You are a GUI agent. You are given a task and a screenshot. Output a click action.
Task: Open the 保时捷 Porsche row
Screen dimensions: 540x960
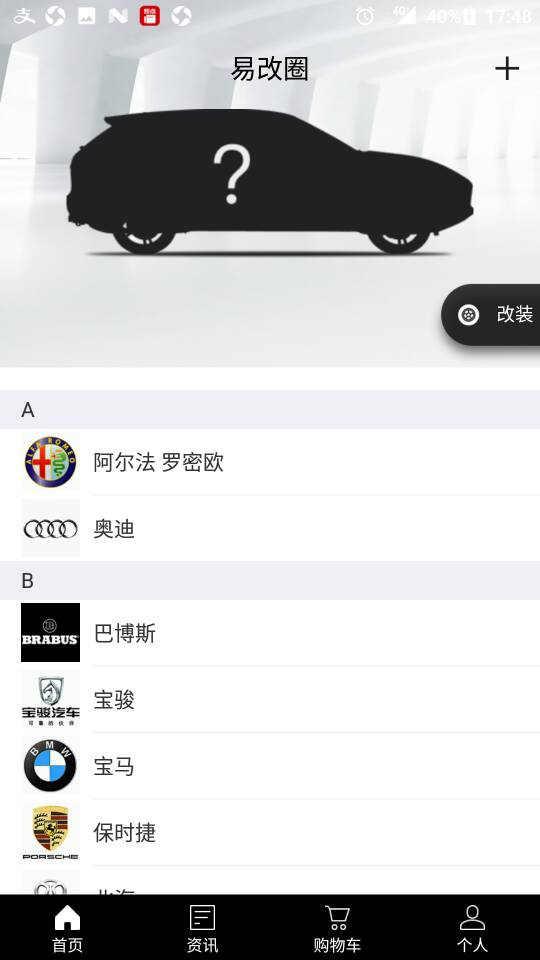point(270,833)
